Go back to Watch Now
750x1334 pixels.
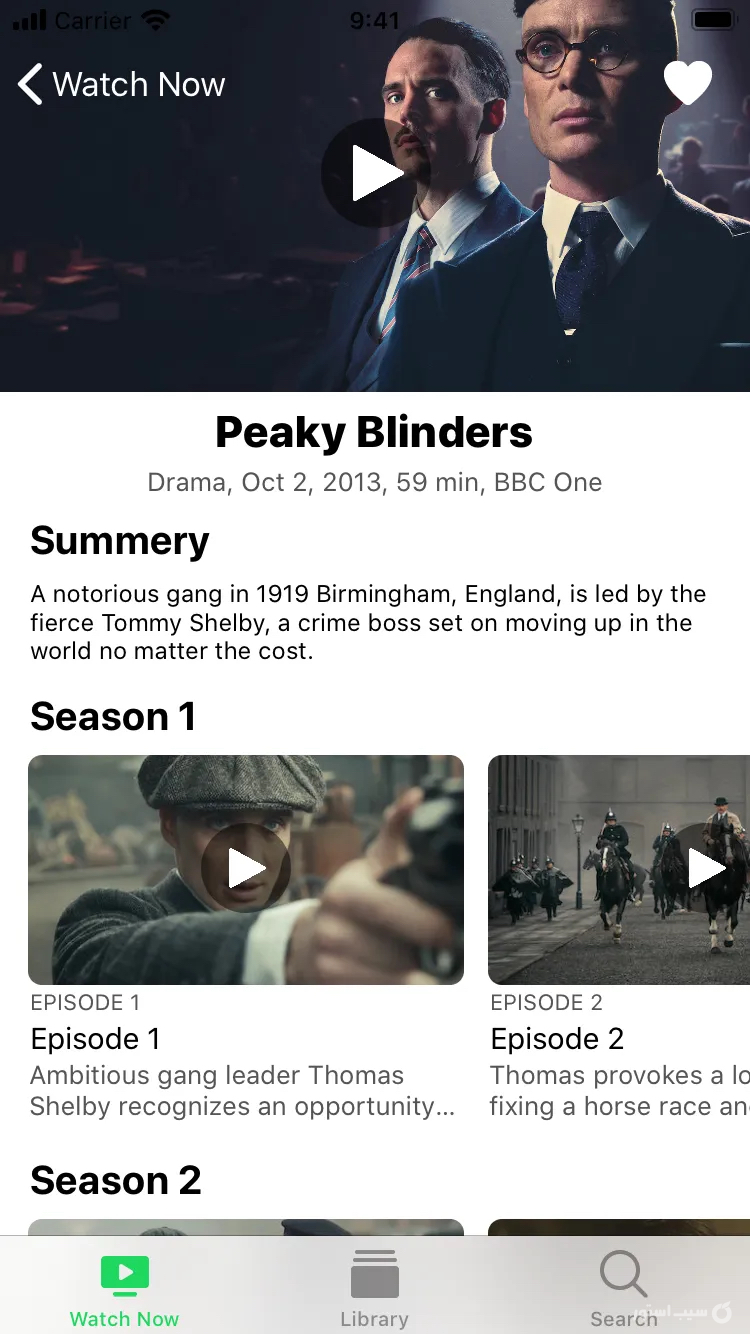click(x=120, y=85)
